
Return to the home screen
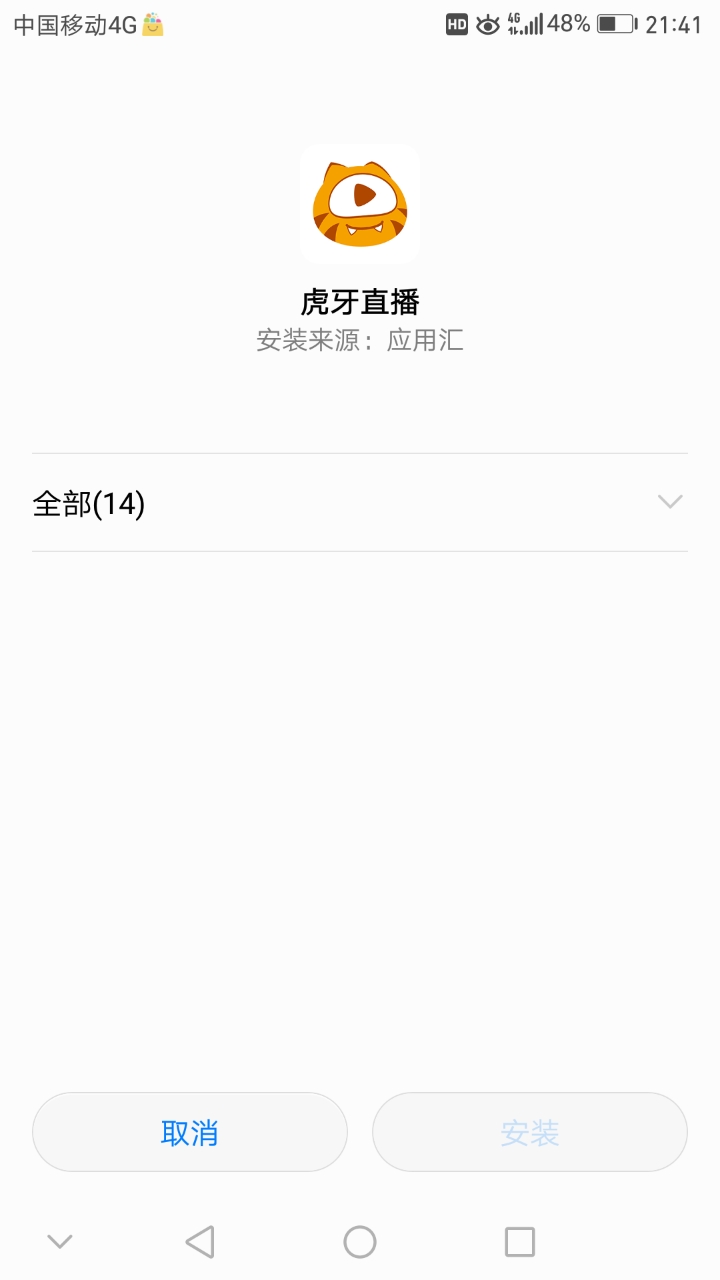(360, 1242)
